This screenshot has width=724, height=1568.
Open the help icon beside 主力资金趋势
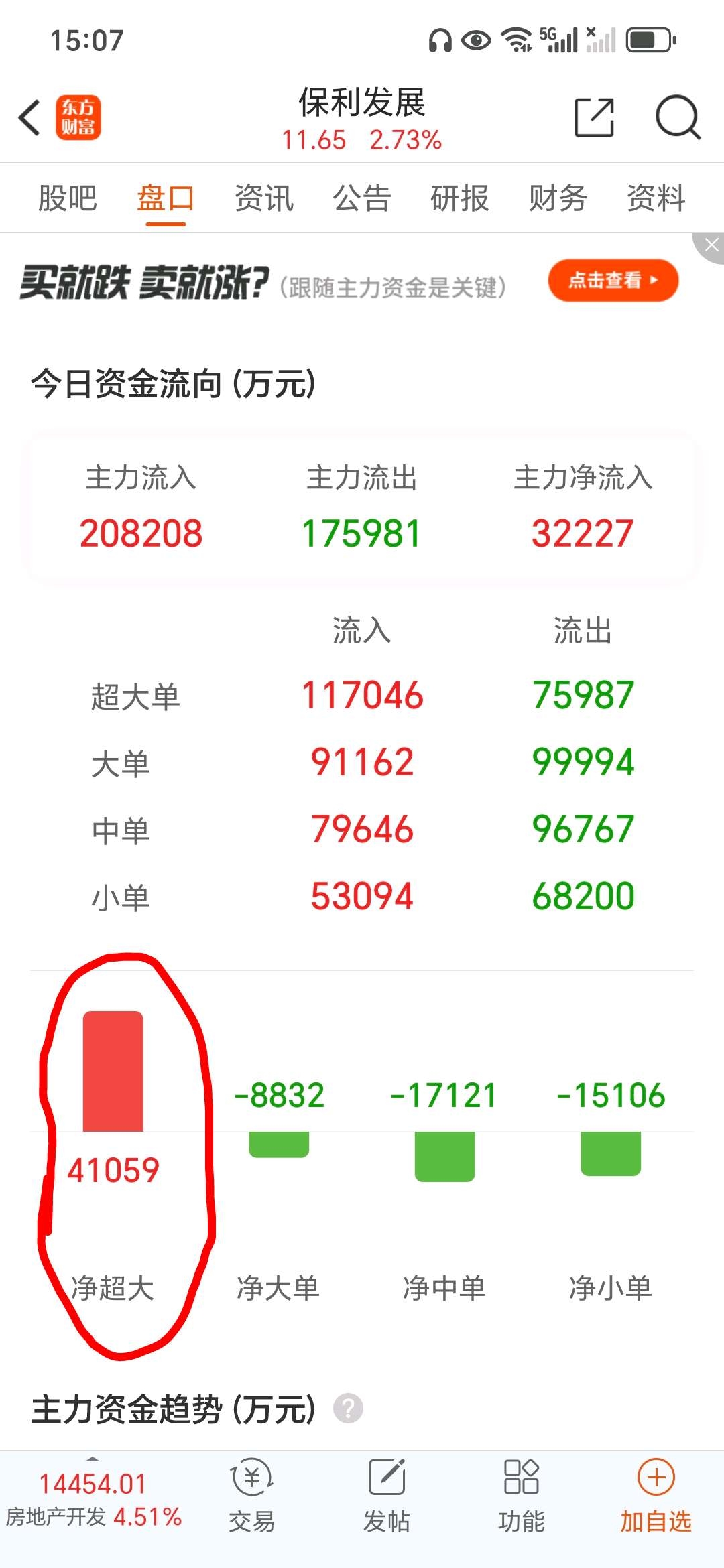coord(348,1408)
